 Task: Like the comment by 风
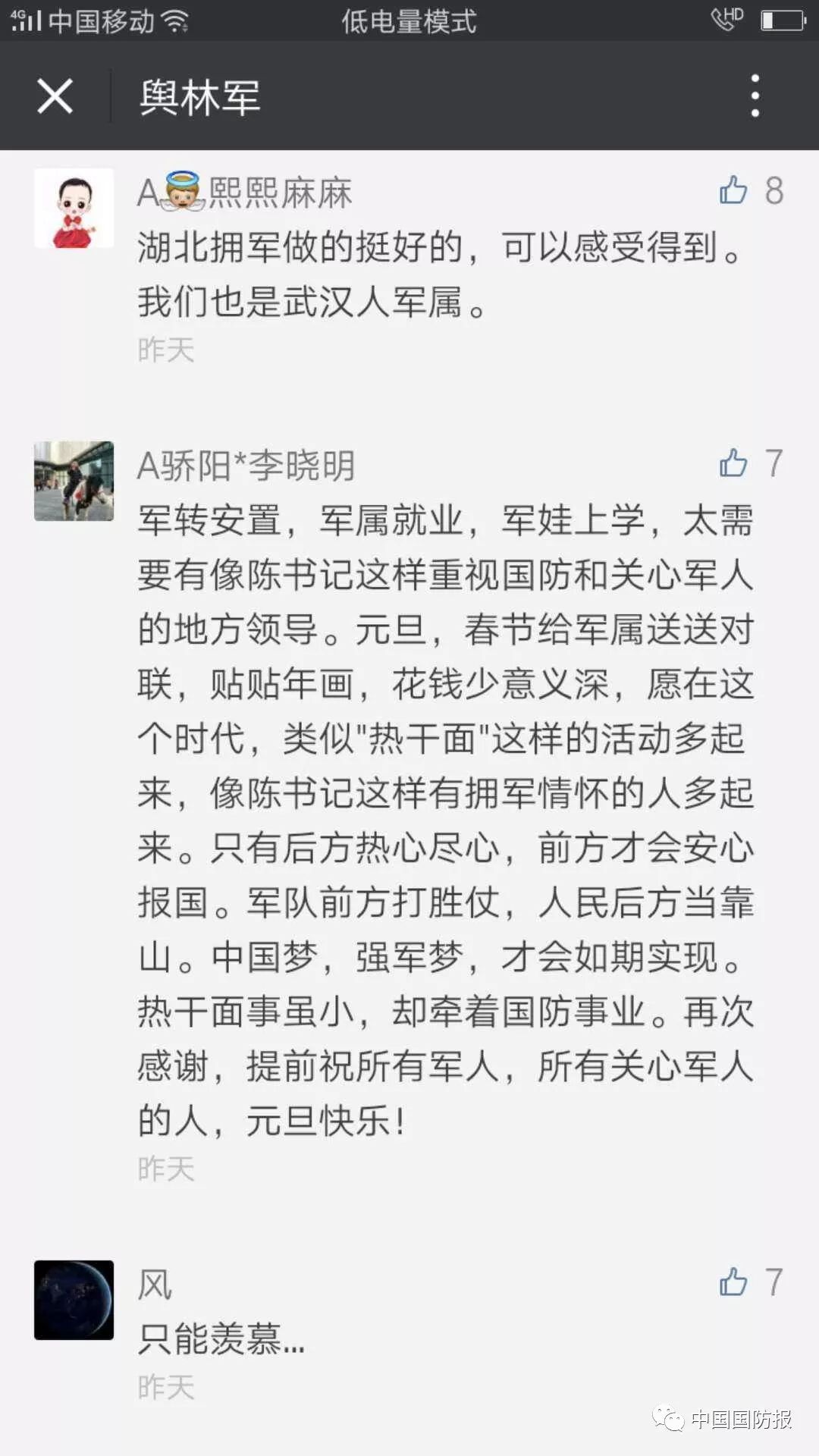(x=733, y=1282)
